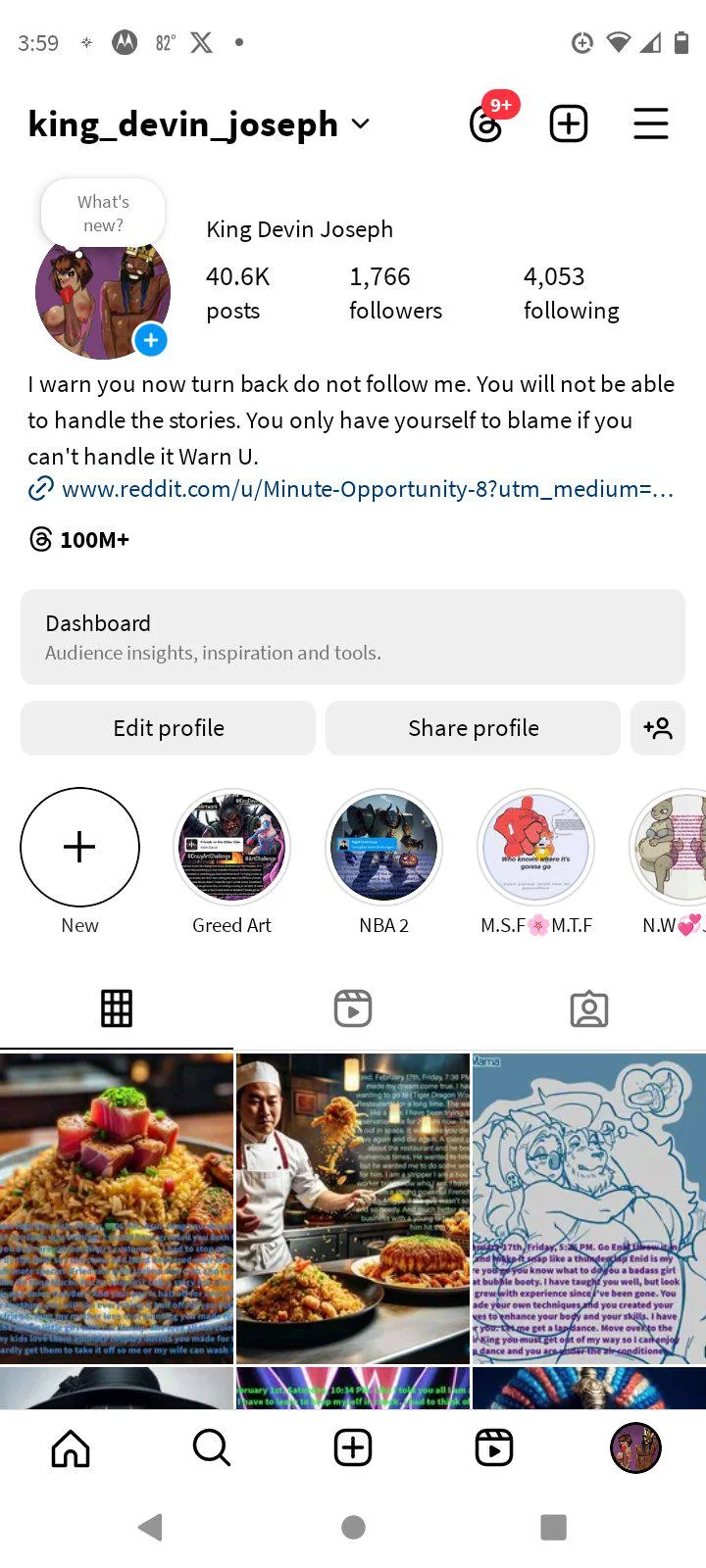Image resolution: width=706 pixels, height=1568 pixels.
Task: Tap the What's new? note bubble
Action: [103, 213]
